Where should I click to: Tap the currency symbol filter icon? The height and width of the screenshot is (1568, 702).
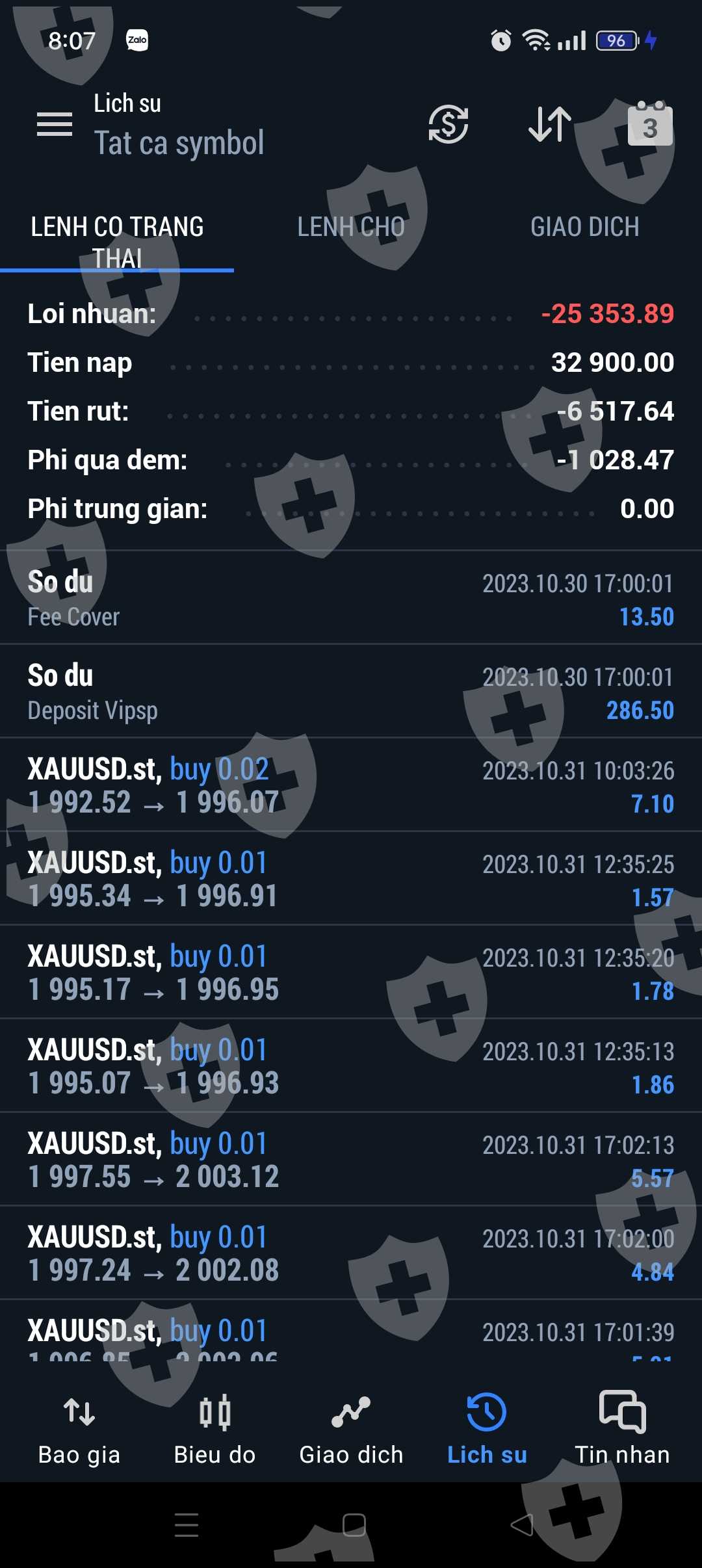[x=448, y=124]
